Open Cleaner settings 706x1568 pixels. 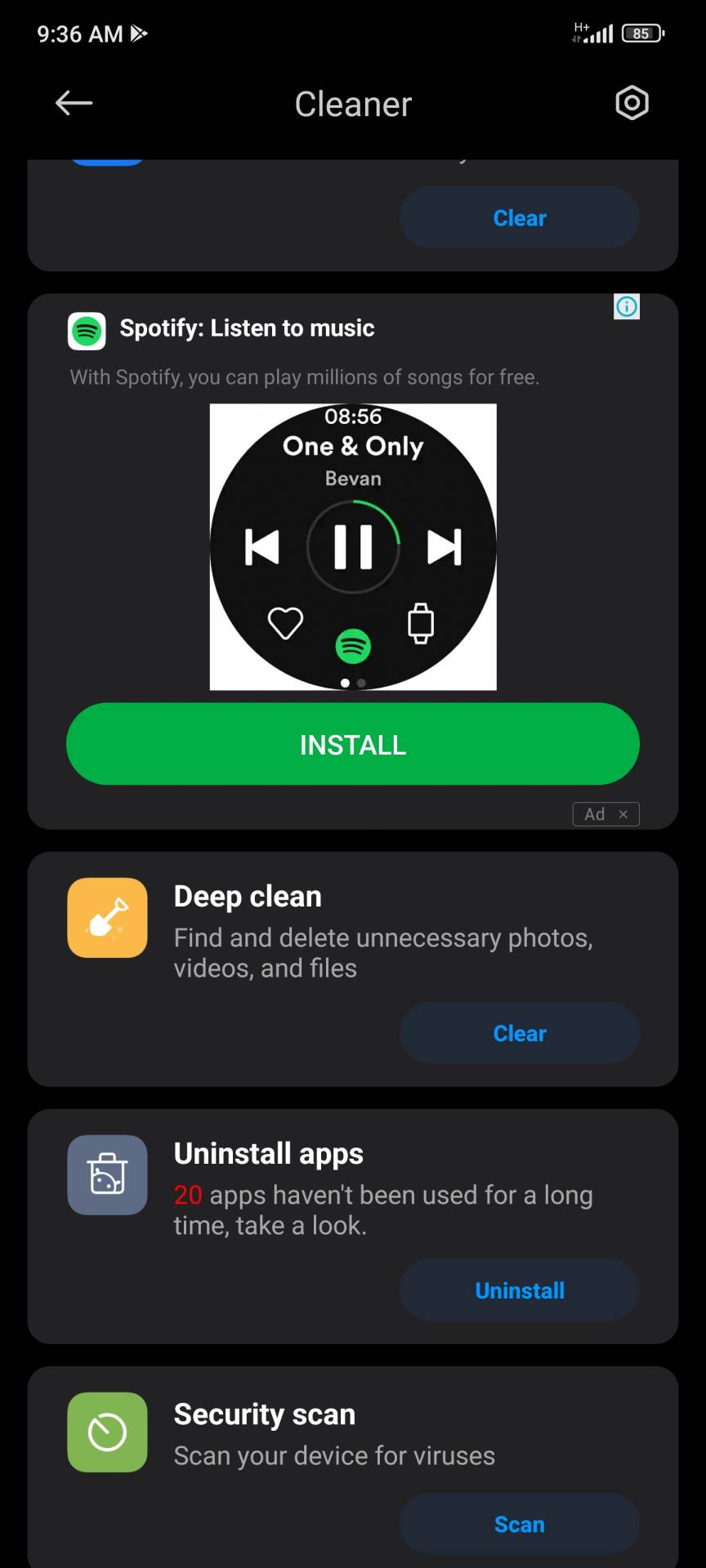point(632,104)
